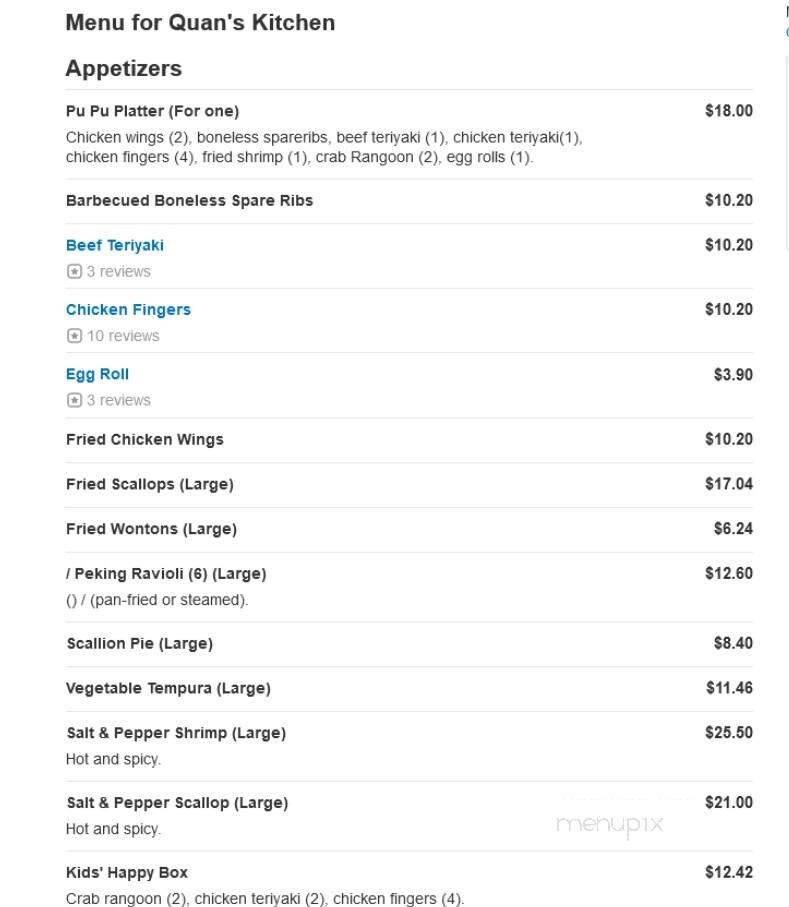The width and height of the screenshot is (789, 907).
Task: Click the star icon beside Chicken Fingers reviews
Action: (x=73, y=335)
